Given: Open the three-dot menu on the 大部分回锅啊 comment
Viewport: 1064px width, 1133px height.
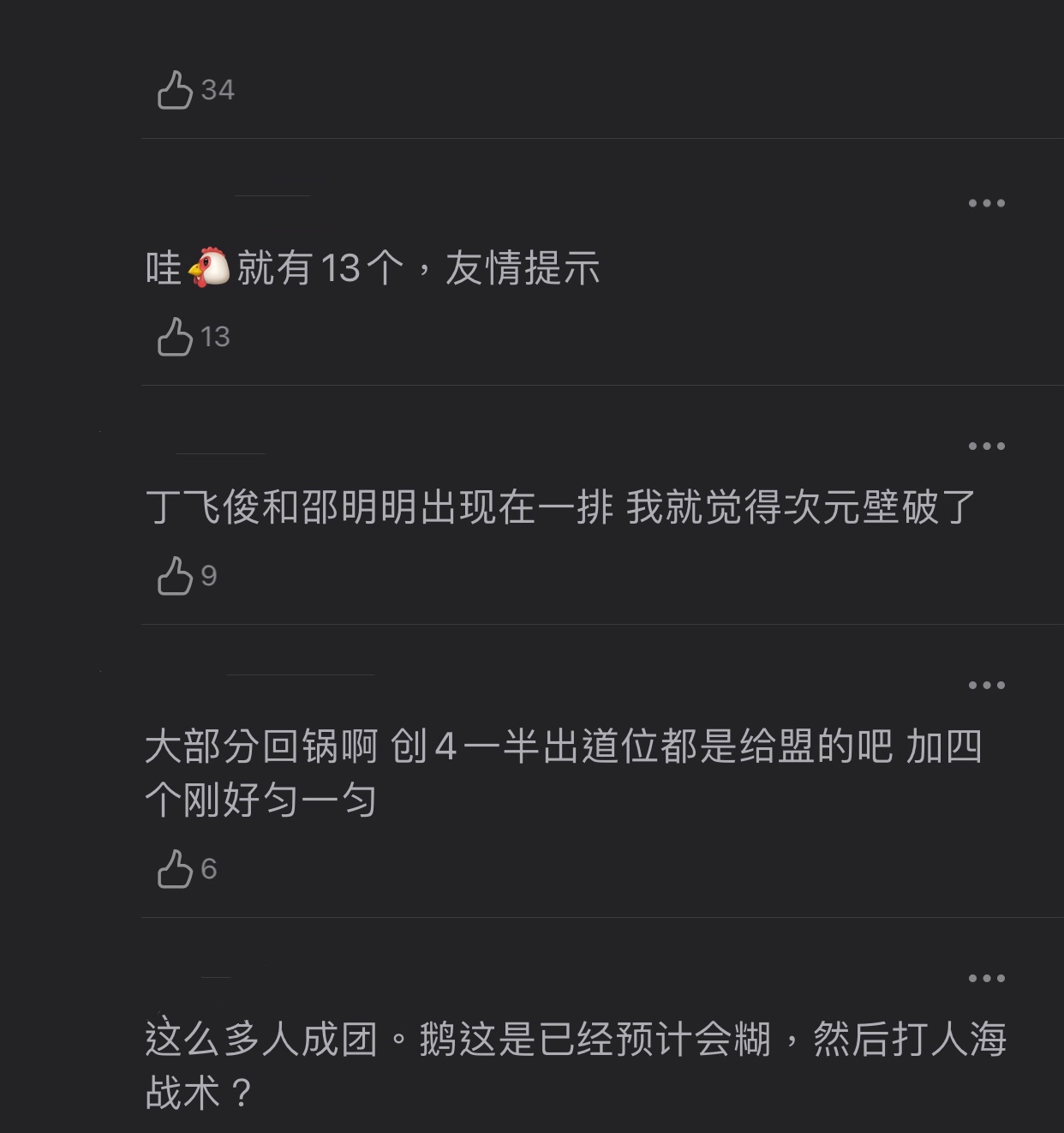Looking at the screenshot, I should (986, 685).
